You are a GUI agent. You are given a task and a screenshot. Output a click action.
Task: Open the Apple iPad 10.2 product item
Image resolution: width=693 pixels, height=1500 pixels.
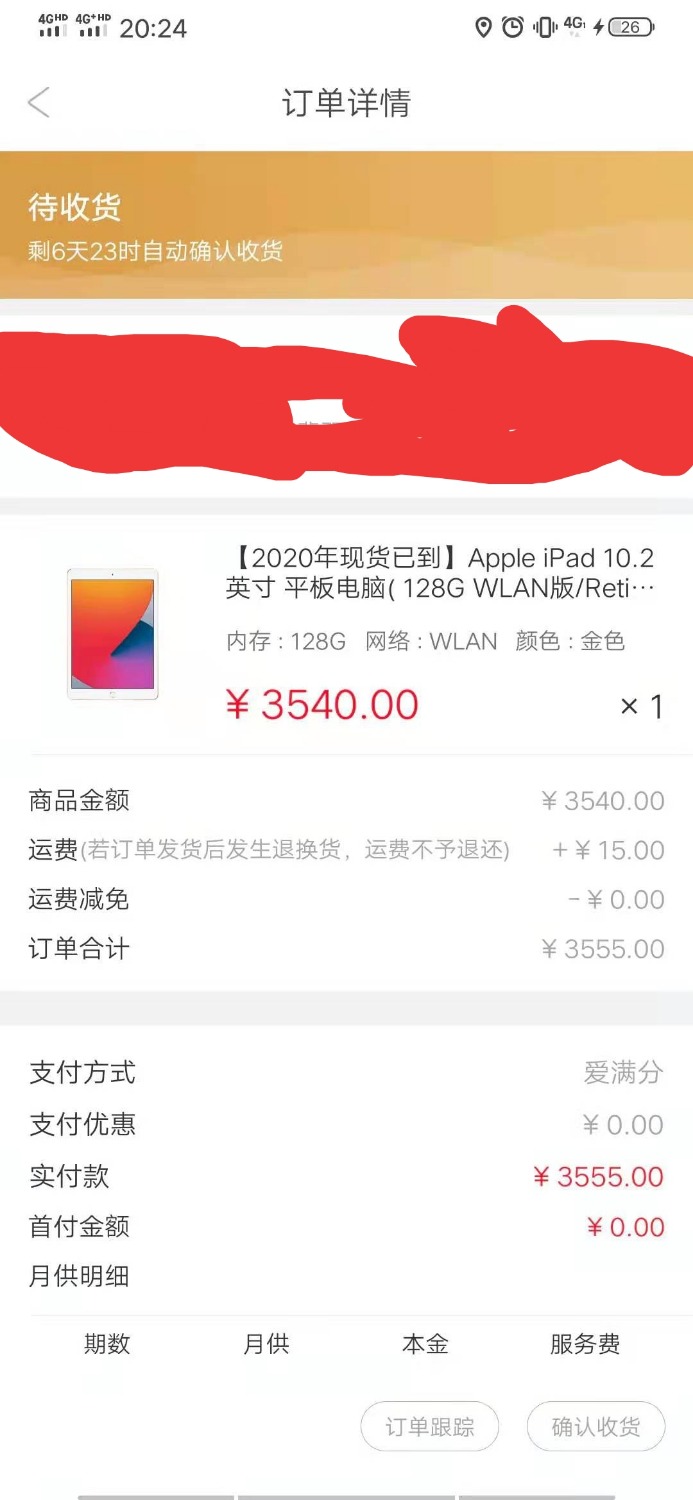coord(440,573)
